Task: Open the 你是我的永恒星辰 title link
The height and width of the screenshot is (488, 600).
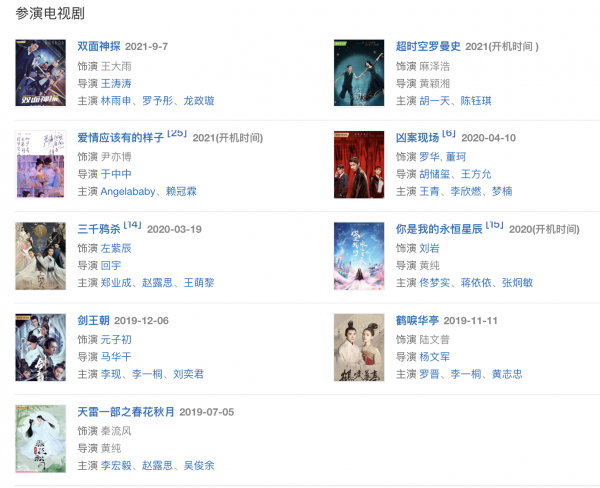Action: click(439, 229)
